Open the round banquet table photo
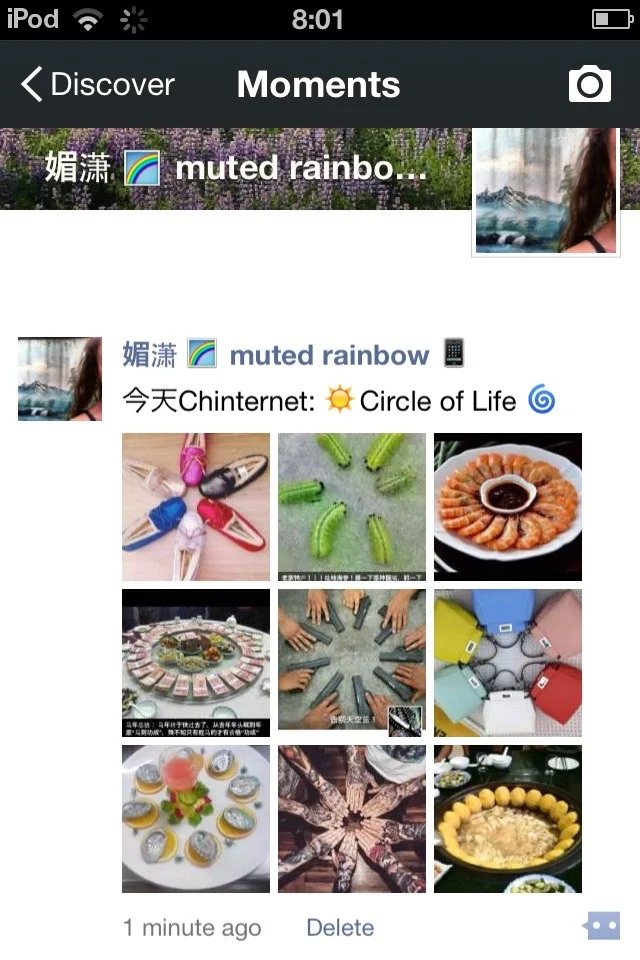 (196, 663)
